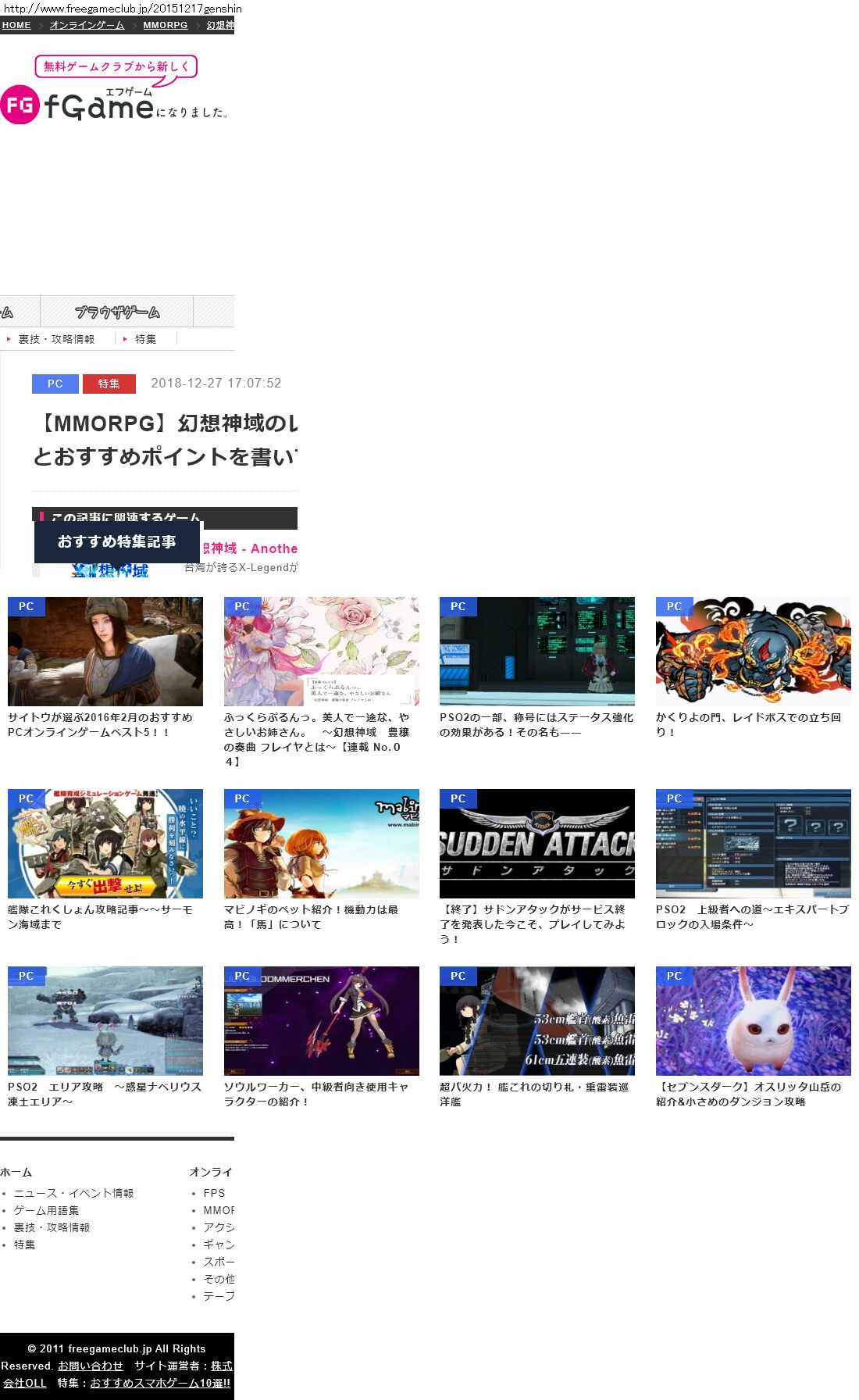Open ゲーム用語集 in the footer
Viewport: 859px width, 1400px height.
pos(46,1210)
